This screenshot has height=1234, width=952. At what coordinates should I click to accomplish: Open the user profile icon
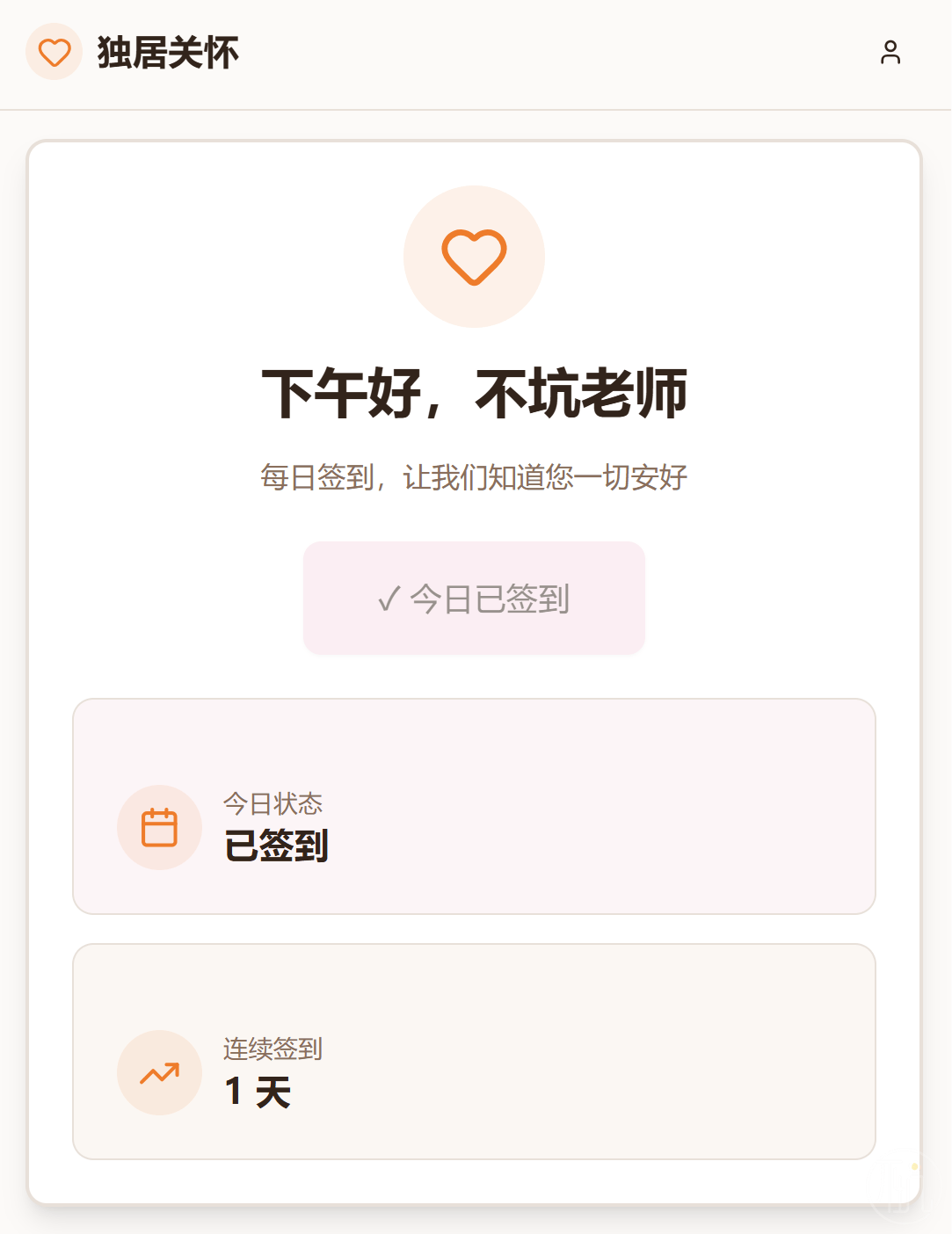tap(890, 53)
